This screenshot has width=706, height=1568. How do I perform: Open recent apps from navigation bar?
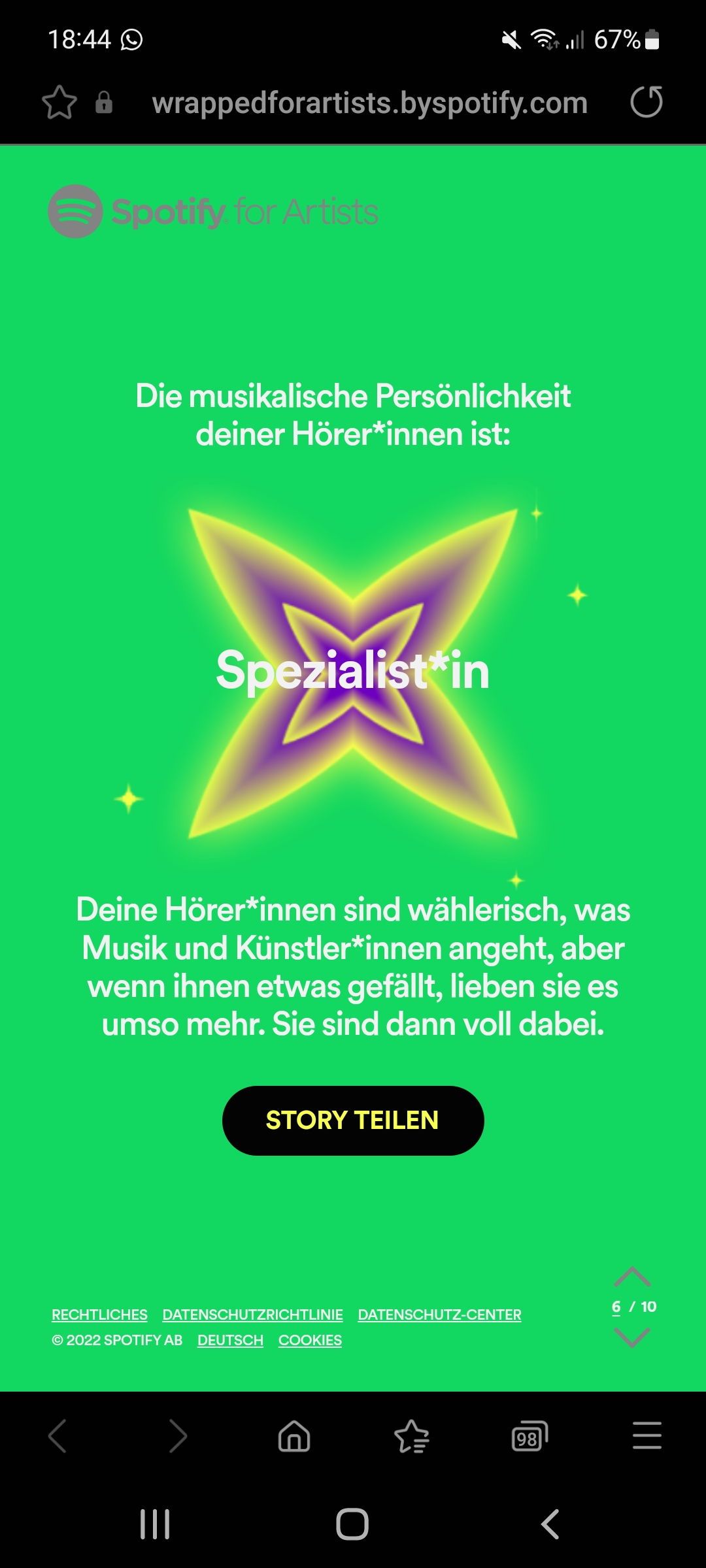coord(155,1524)
